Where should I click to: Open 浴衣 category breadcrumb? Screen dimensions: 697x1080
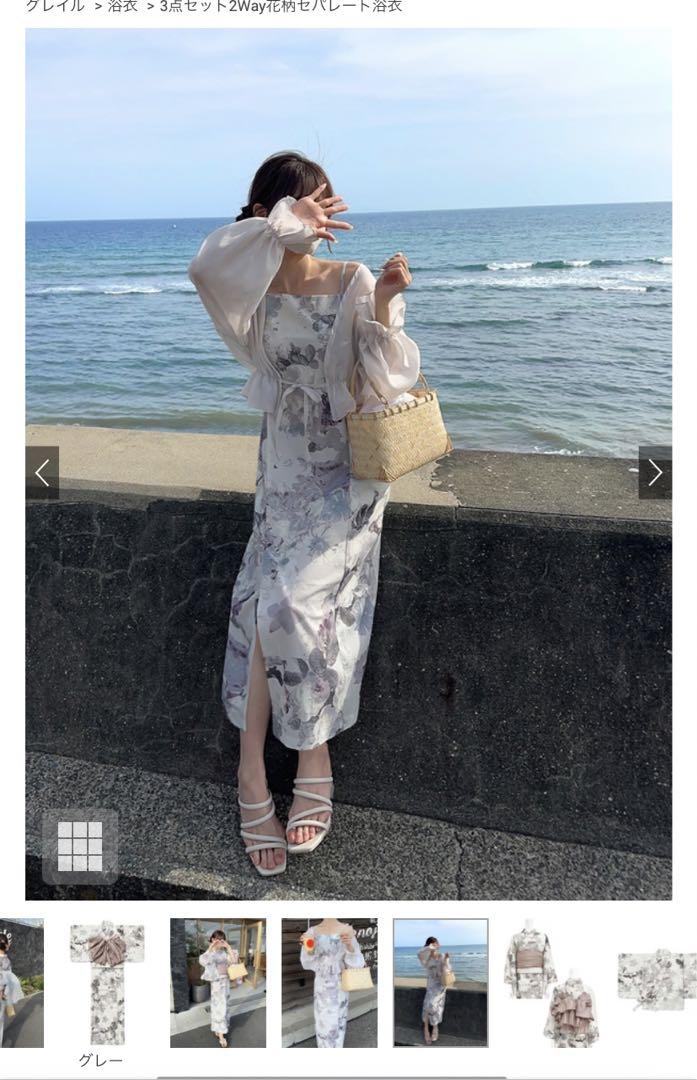point(122,6)
